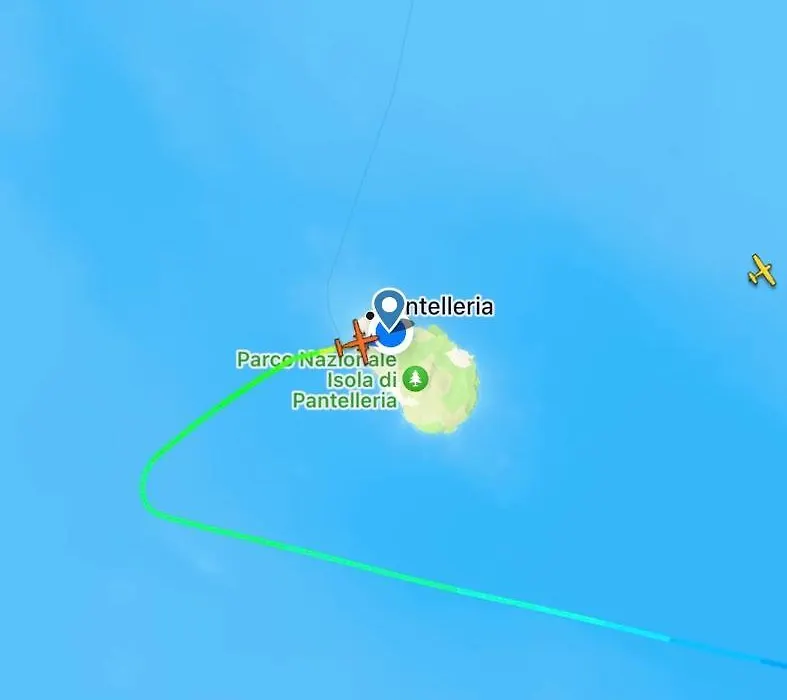Select the orange aircraft near Pantelleria
The height and width of the screenshot is (700, 787).
[357, 341]
